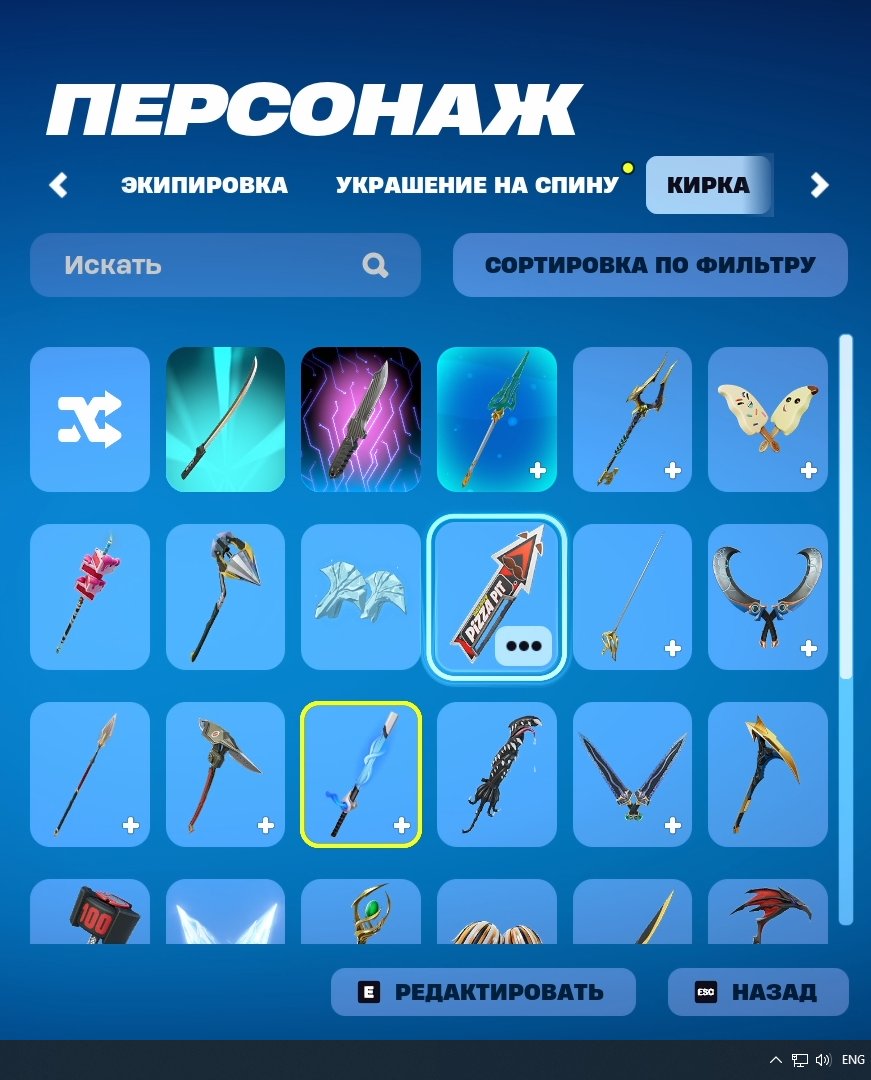Pick the black toothy monster pickaxe
The width and height of the screenshot is (871, 1080).
tap(497, 774)
